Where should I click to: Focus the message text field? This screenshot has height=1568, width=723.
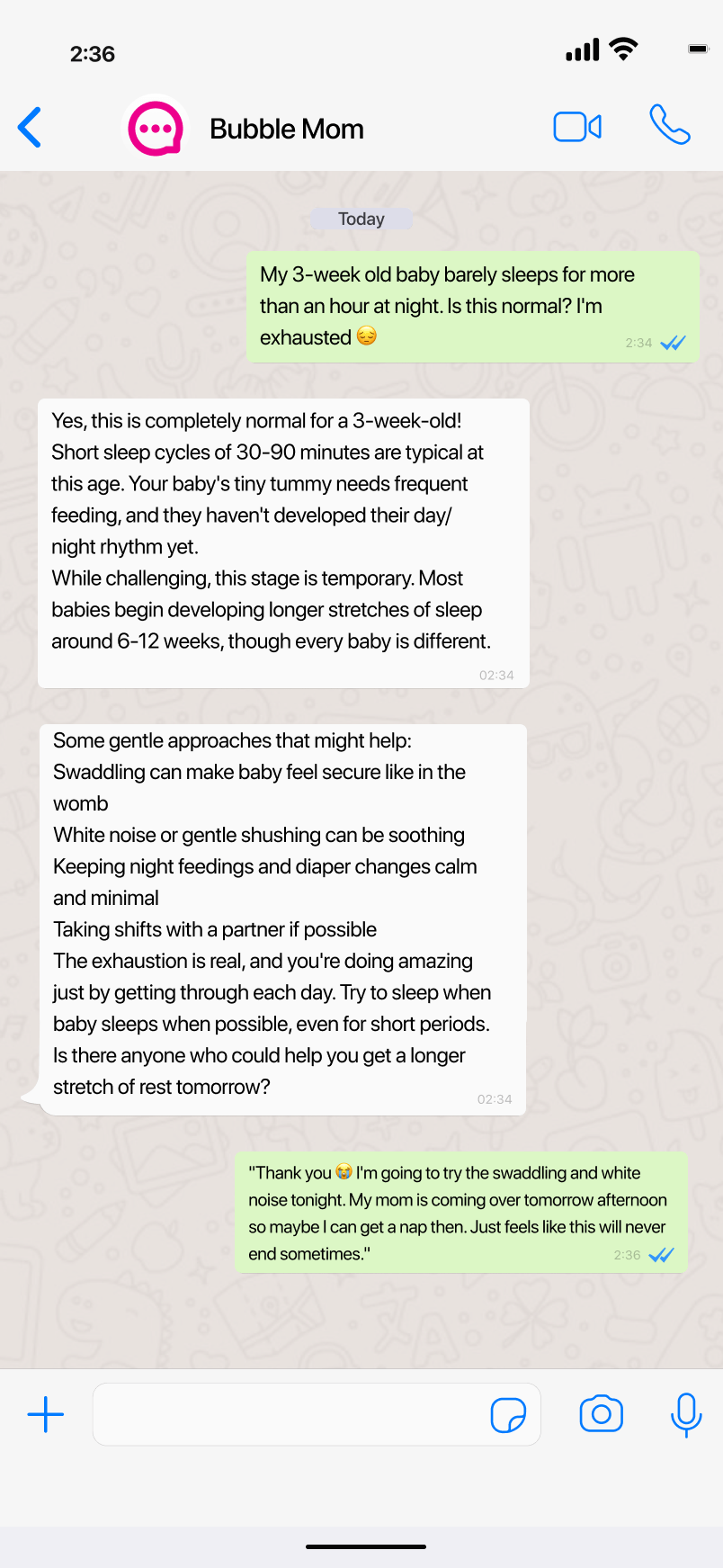pos(288,1414)
